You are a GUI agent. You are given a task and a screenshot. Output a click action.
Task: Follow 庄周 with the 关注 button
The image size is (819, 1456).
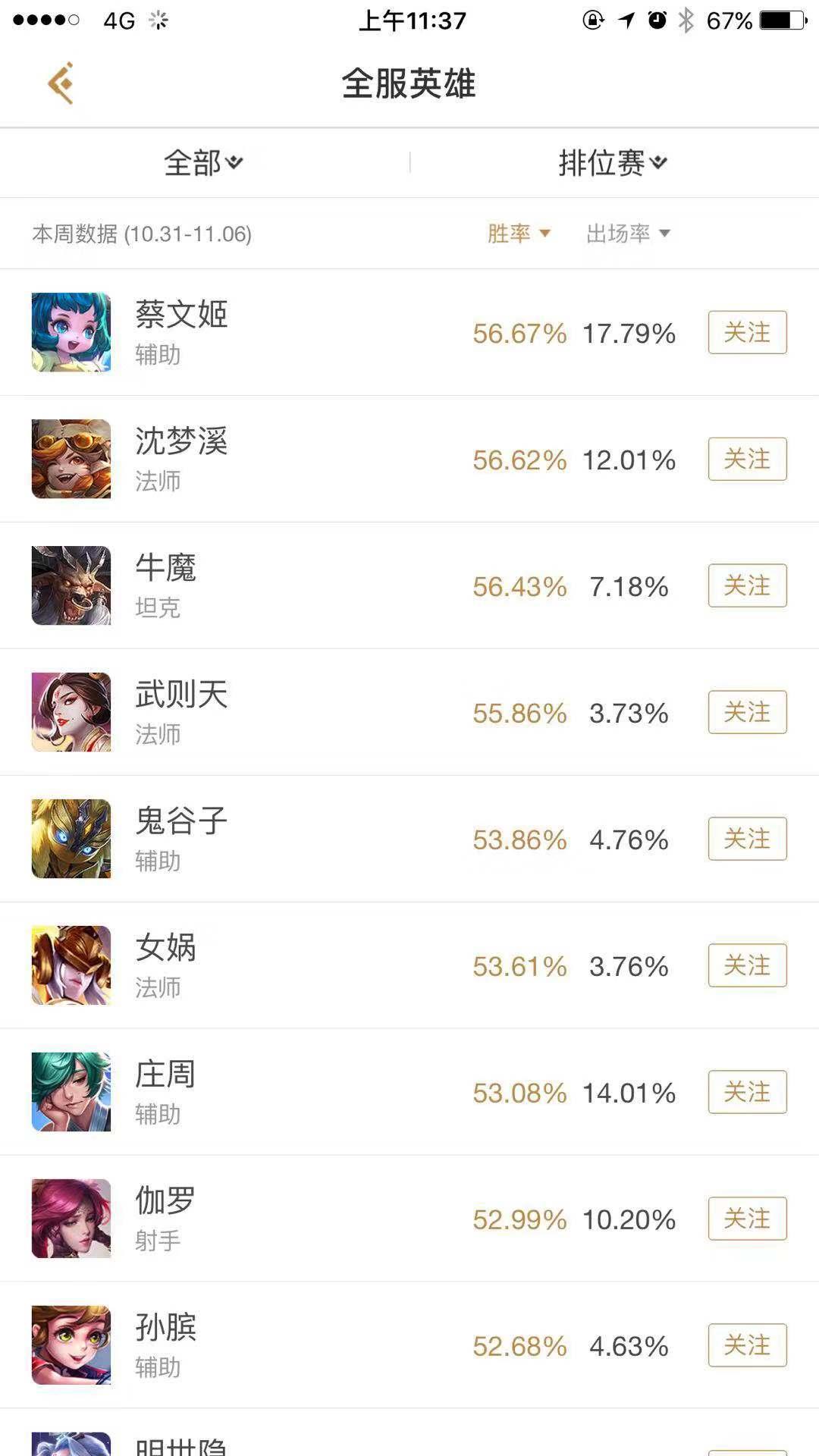748,1092
